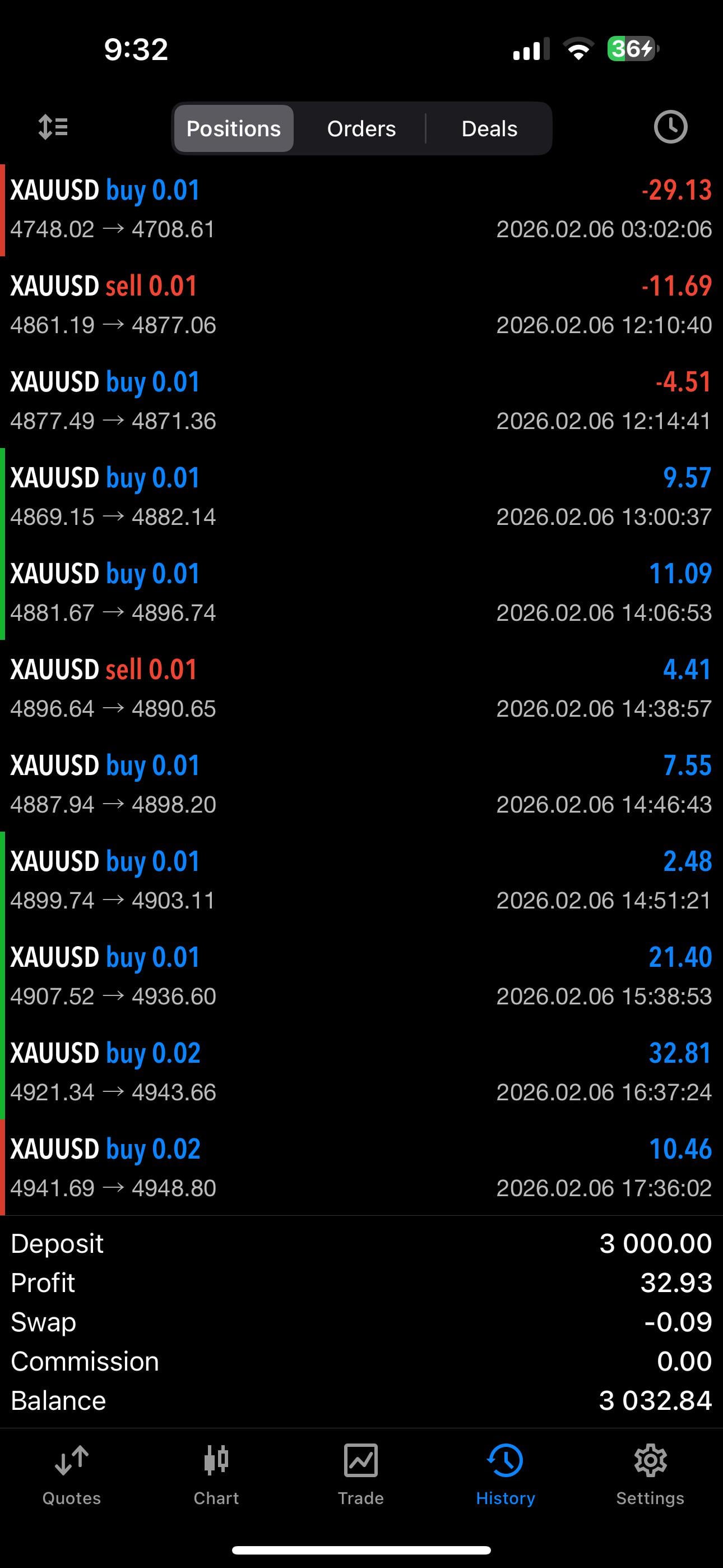723x1568 pixels.
Task: Open the Chart icon in bottom navigation
Action: pos(216,1473)
